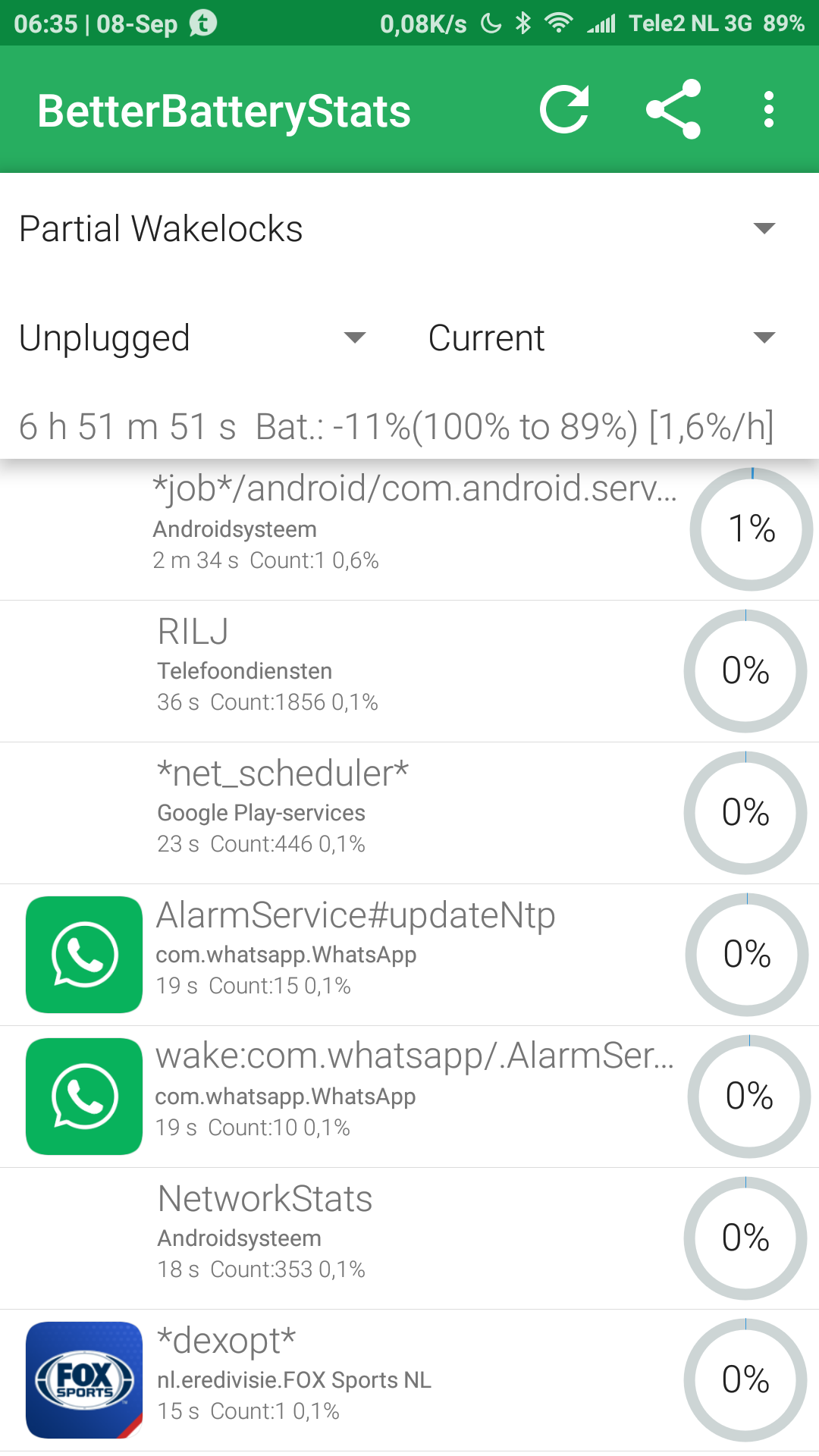
Task: Open wake:com.whatsapp/.AlarmSer... entry
Action: [409, 1097]
